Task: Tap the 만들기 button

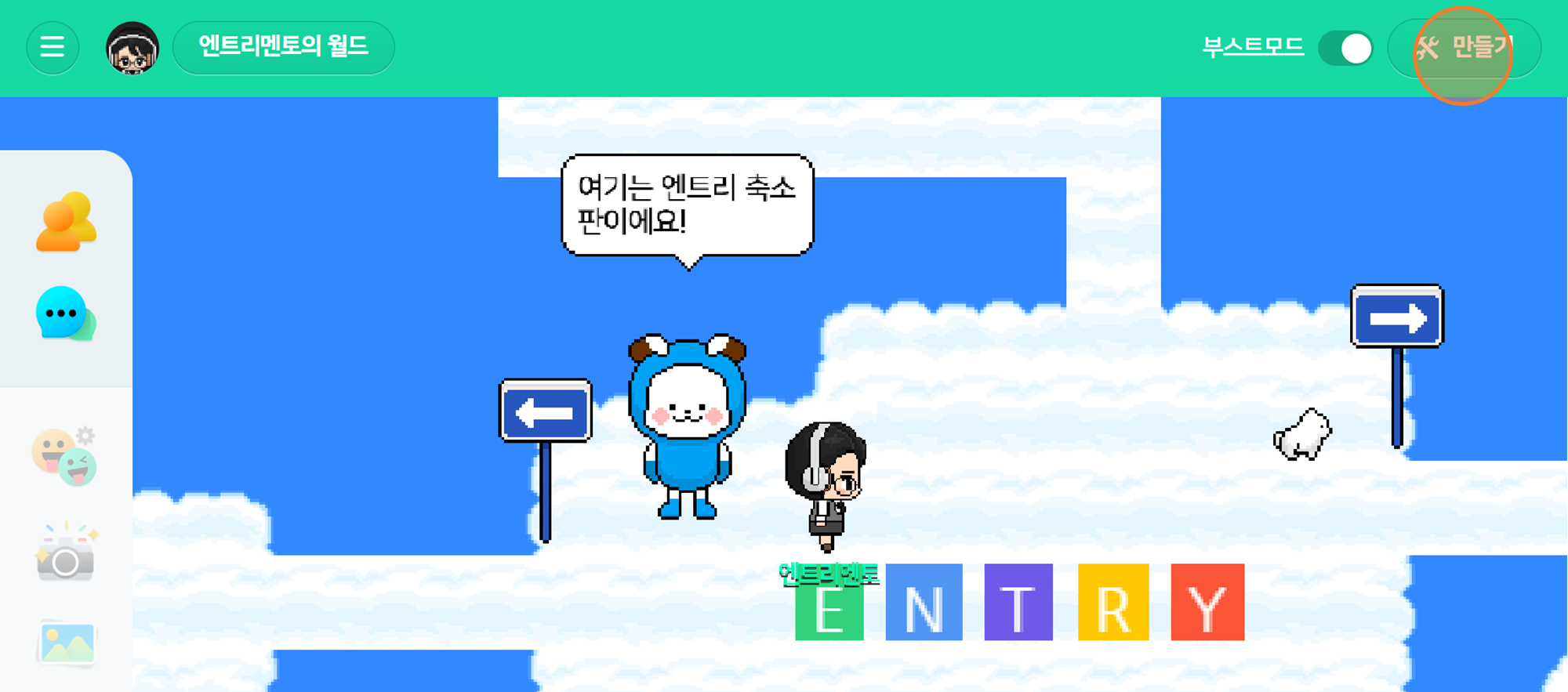Action: click(1464, 49)
